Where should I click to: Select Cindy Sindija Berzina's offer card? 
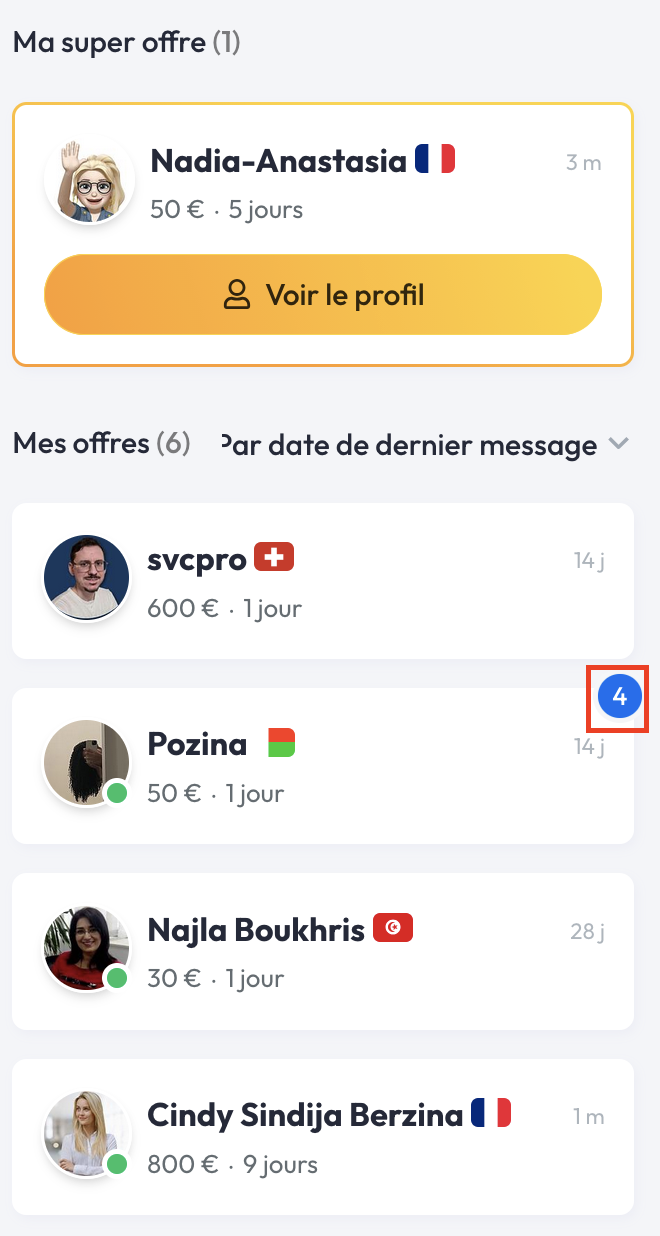pos(322,1137)
